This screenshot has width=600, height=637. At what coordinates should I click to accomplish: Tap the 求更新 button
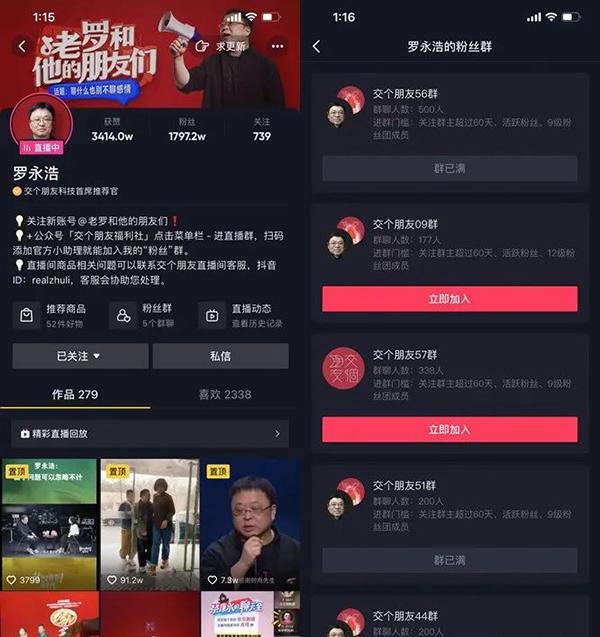(x=223, y=46)
